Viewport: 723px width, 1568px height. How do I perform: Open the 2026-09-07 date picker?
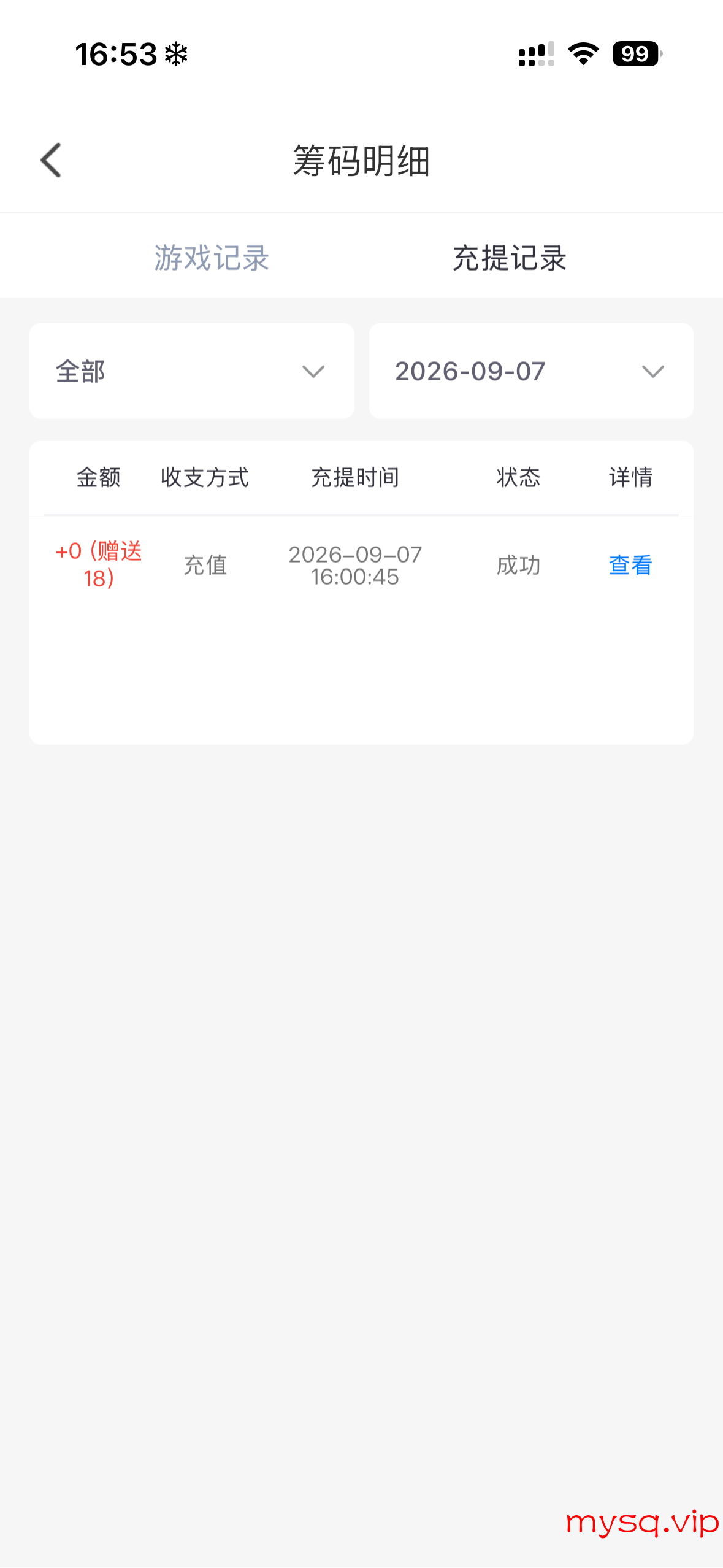(x=531, y=371)
